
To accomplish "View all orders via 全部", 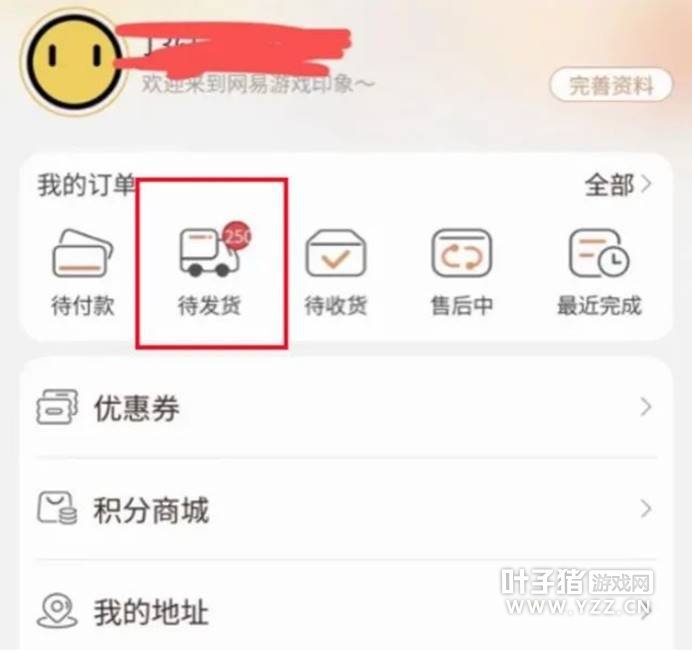I will point(617,184).
